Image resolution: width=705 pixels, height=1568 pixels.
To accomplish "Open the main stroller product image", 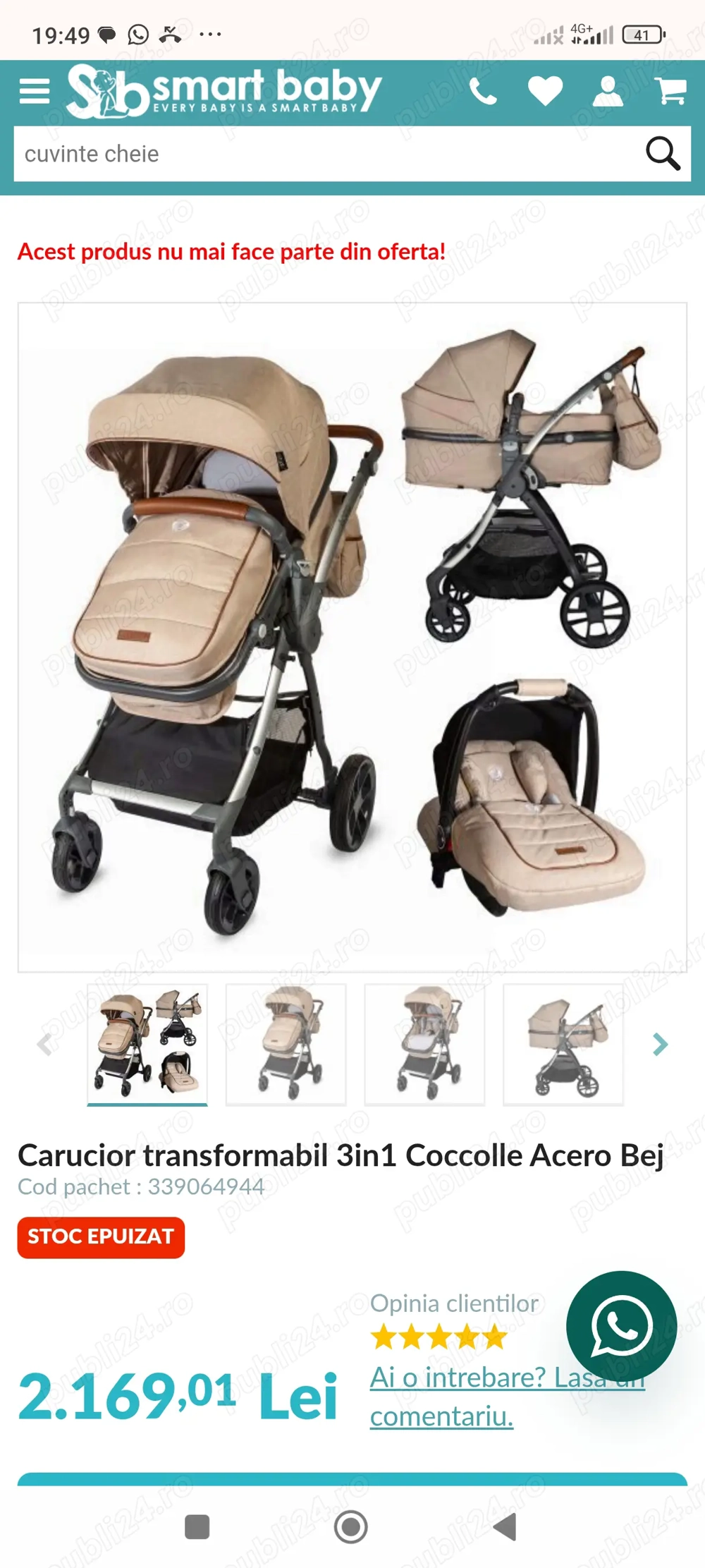I will tap(352, 637).
